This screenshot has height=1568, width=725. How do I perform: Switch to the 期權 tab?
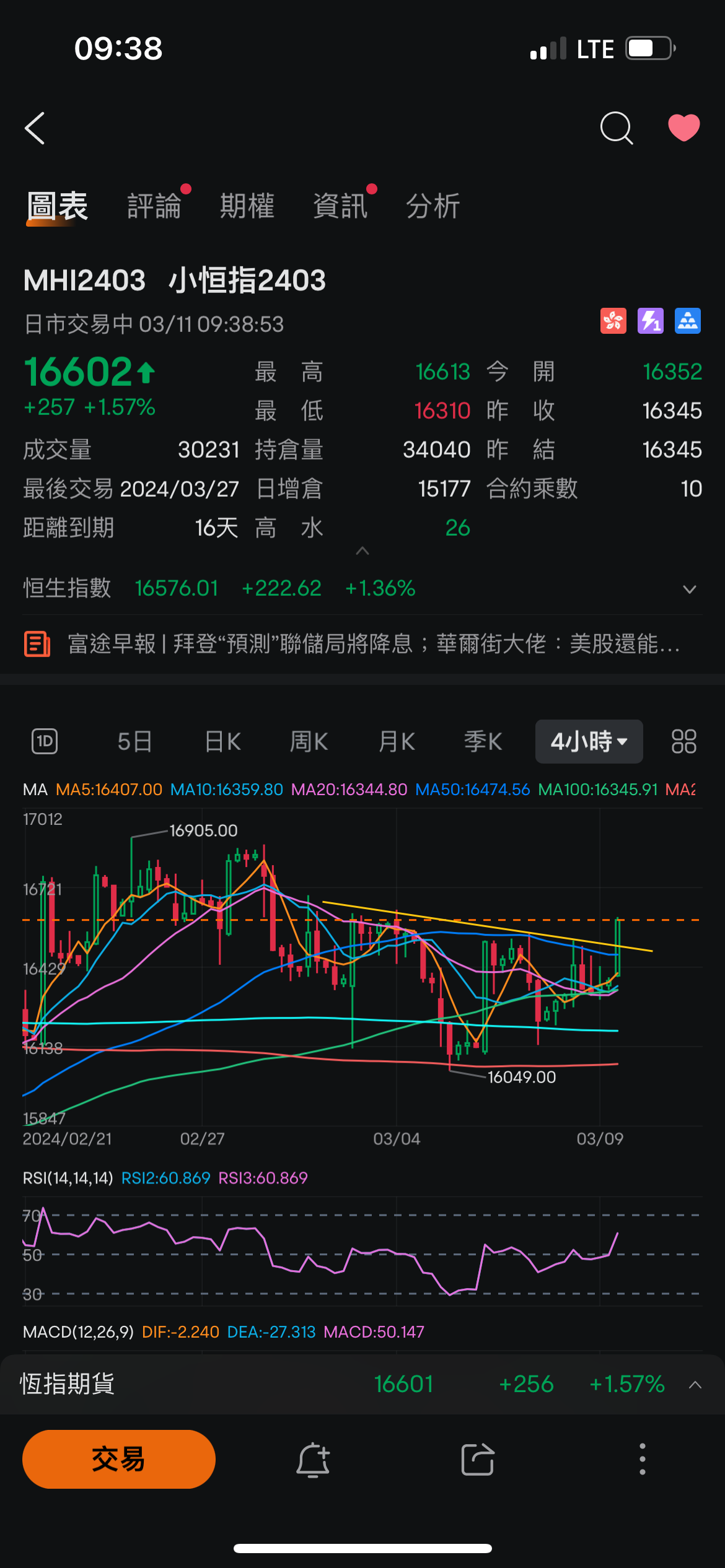click(247, 206)
